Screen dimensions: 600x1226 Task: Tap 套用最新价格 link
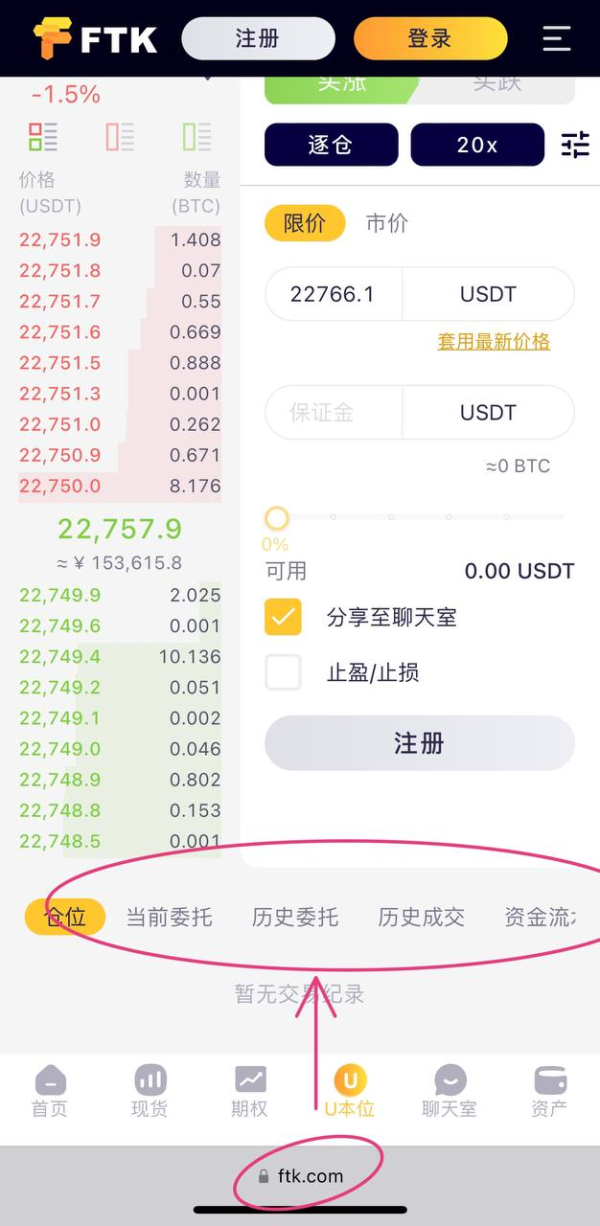494,341
